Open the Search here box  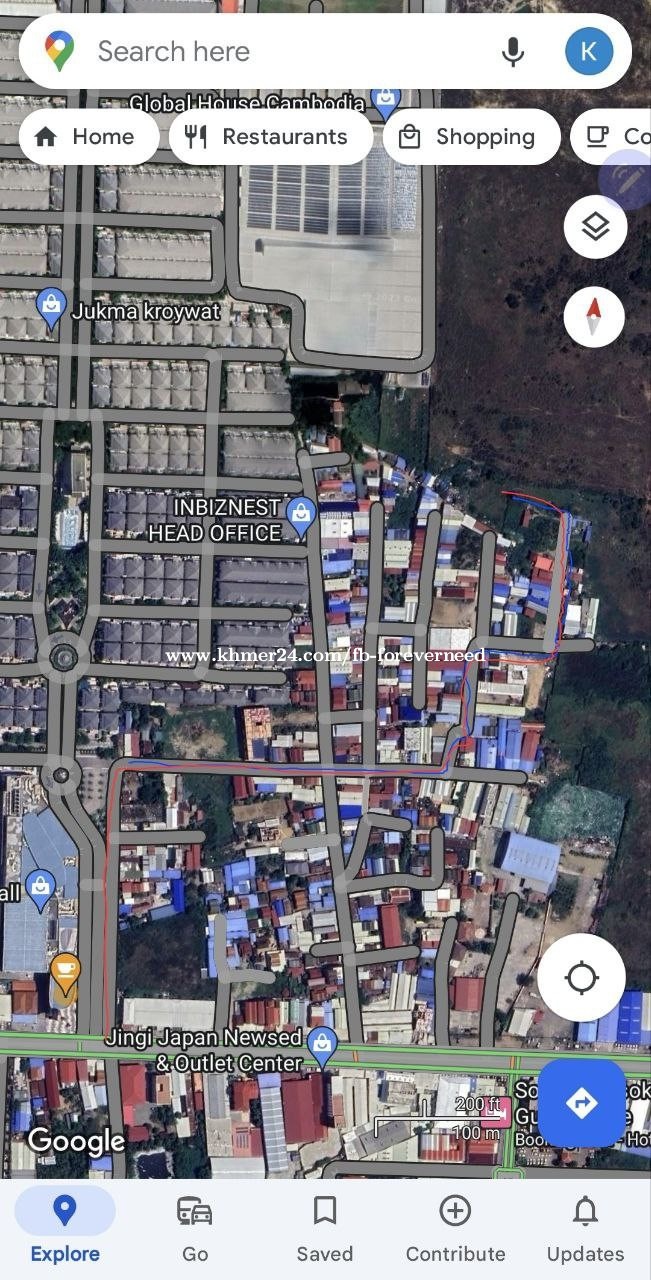(280, 52)
